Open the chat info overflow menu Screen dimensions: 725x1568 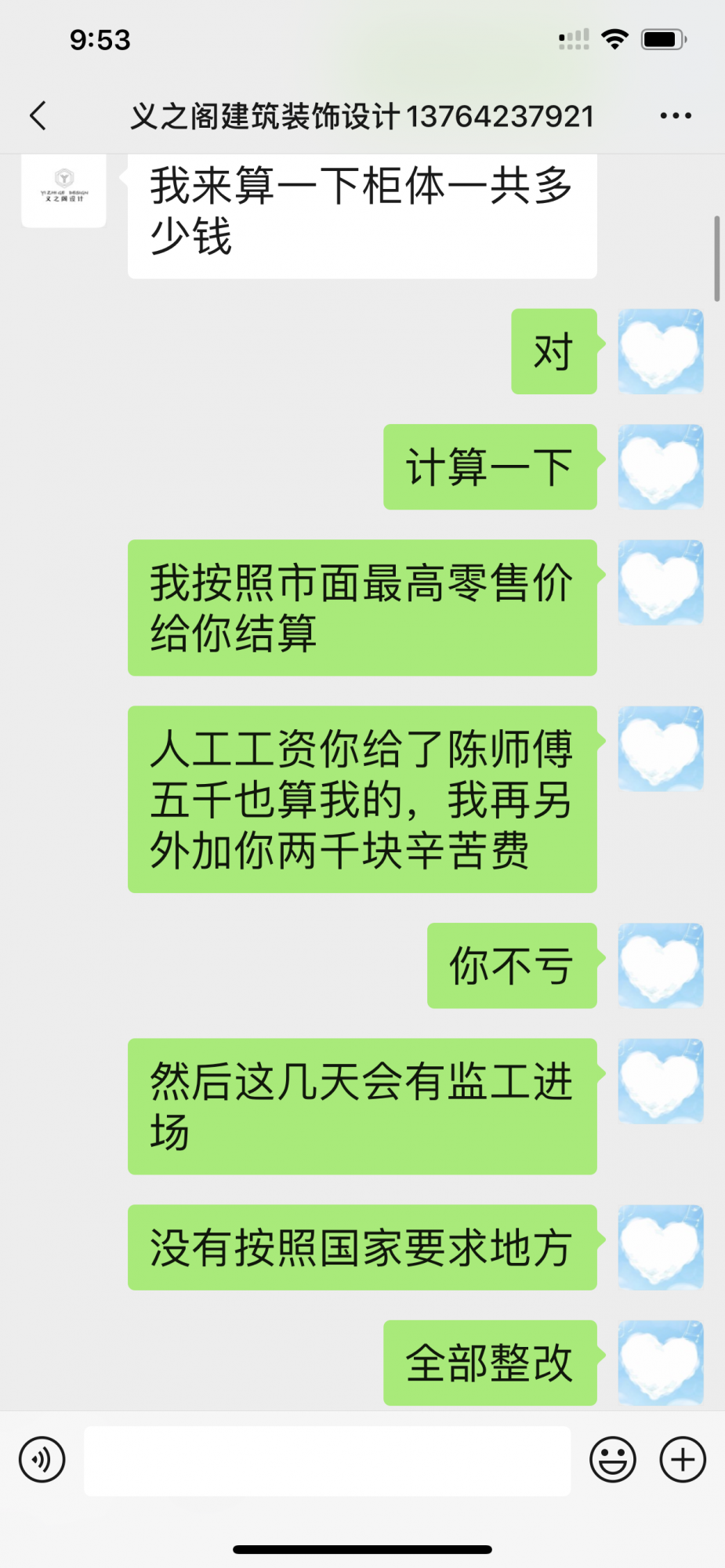click(x=675, y=116)
